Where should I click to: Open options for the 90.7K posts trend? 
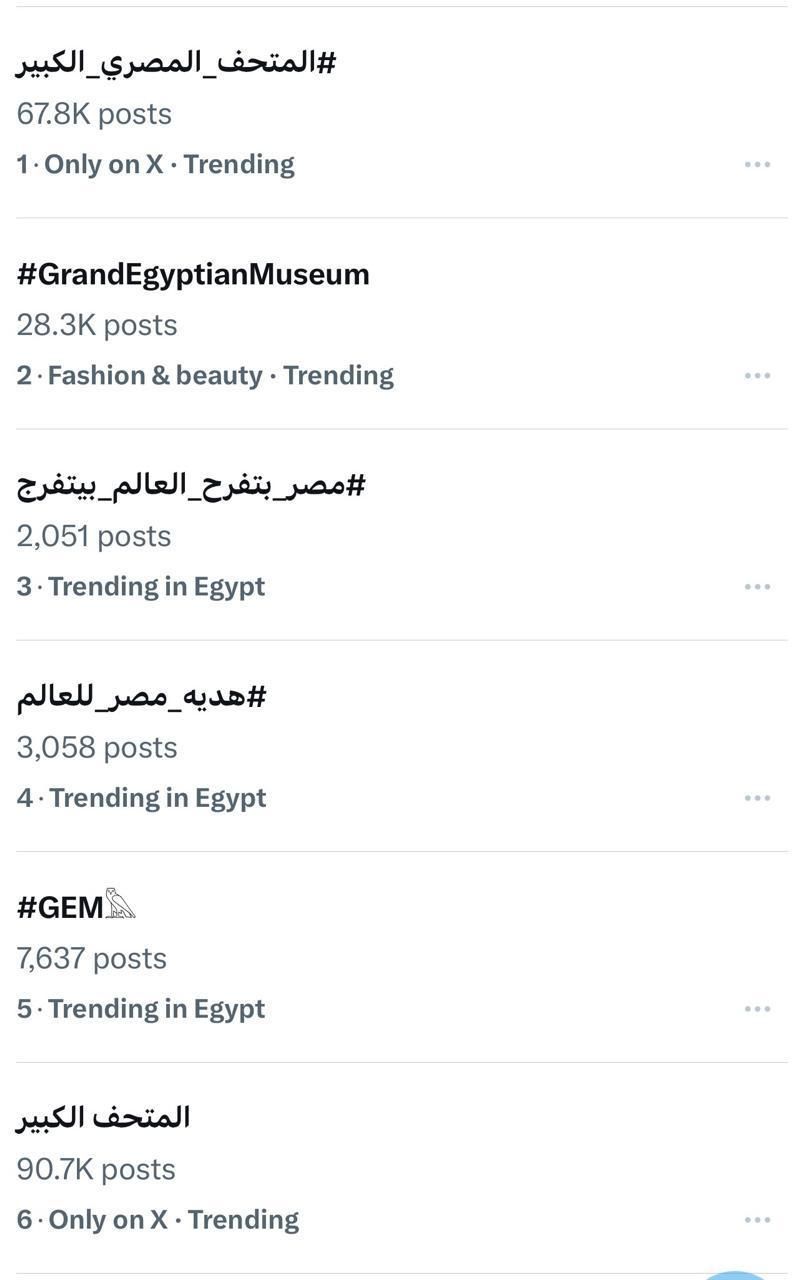[x=757, y=1220]
